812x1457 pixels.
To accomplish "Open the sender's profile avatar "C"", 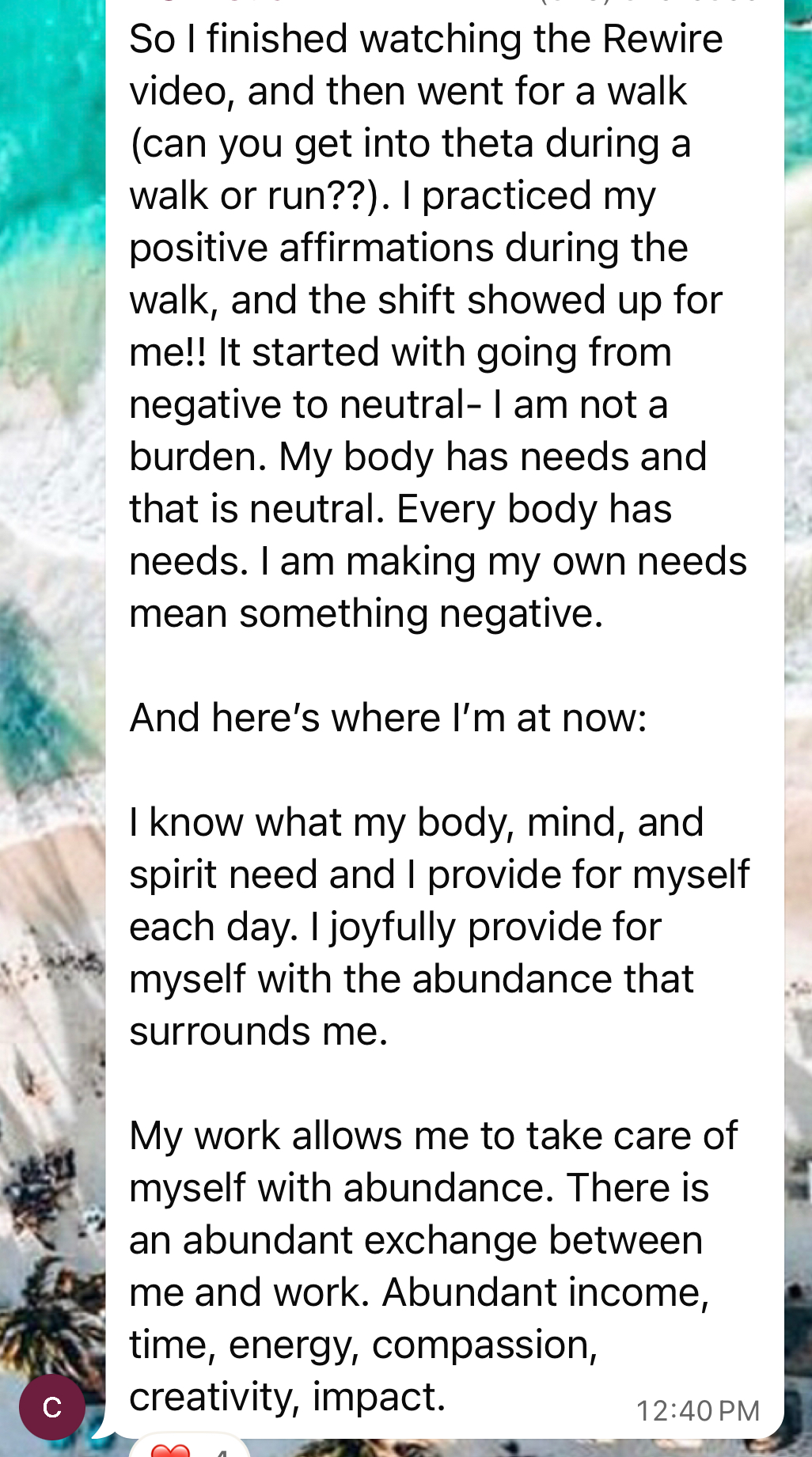I will click(52, 1406).
